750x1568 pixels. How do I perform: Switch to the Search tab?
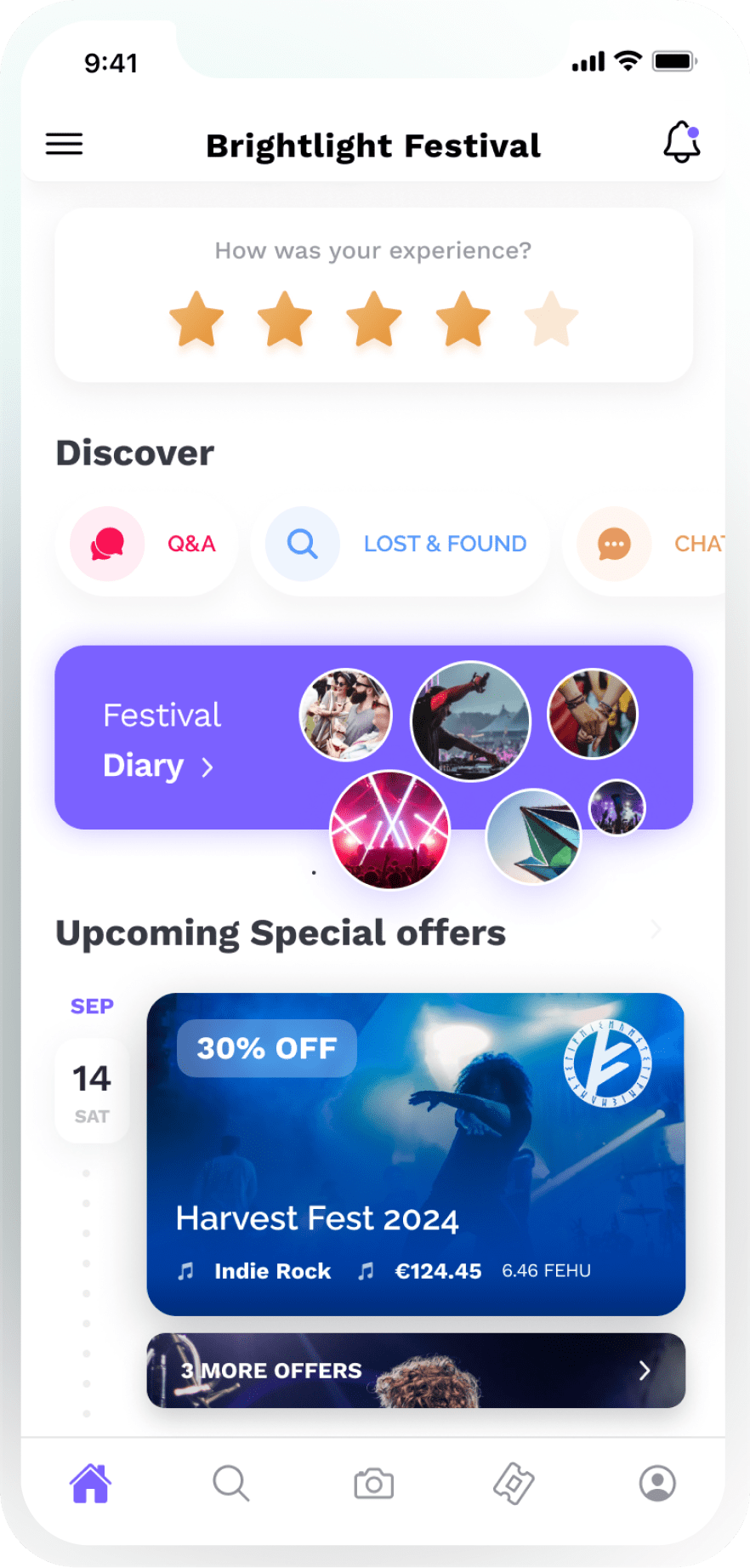pos(231,1484)
